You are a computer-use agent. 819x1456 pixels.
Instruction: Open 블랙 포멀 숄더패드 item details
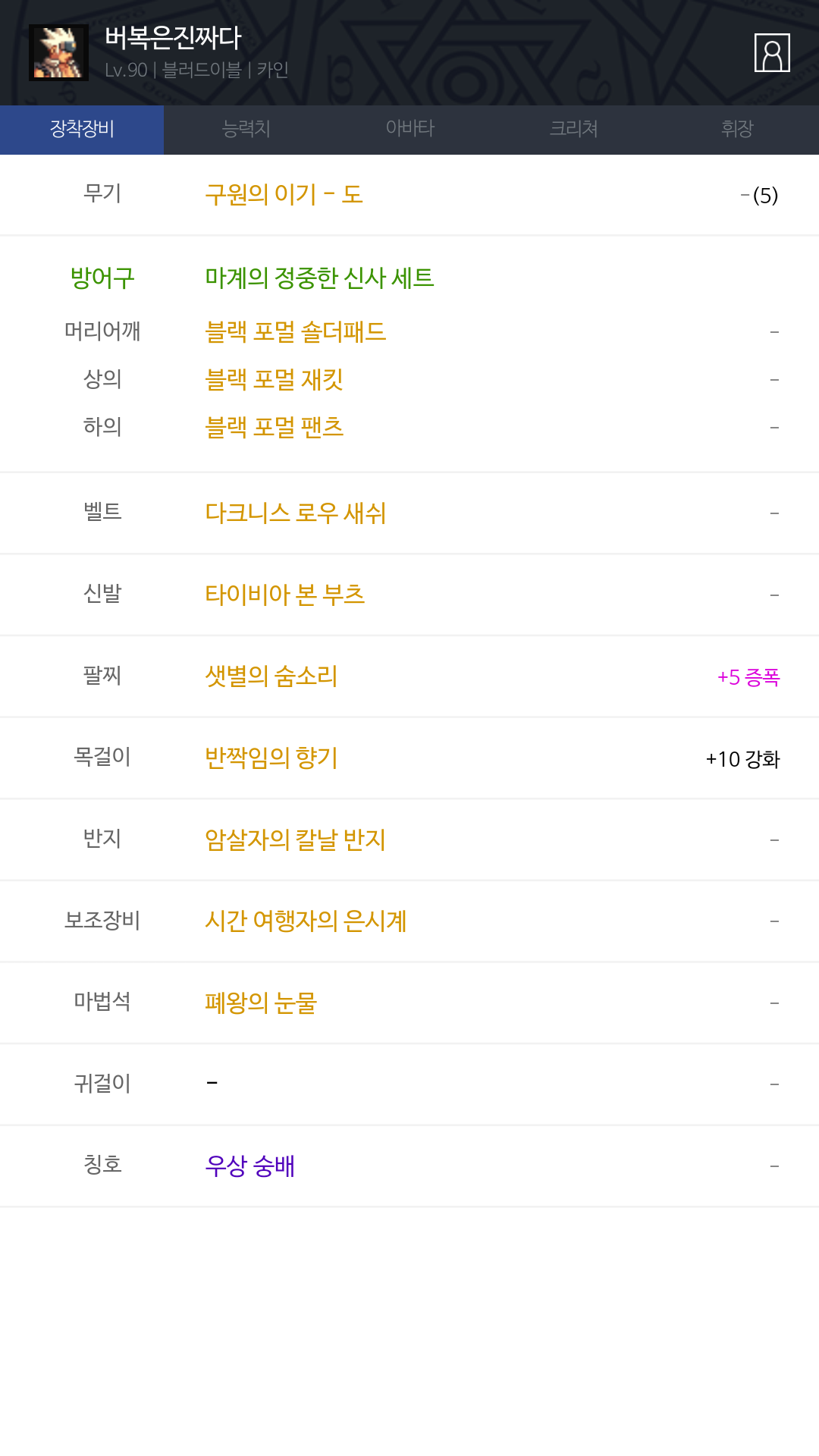(x=296, y=332)
